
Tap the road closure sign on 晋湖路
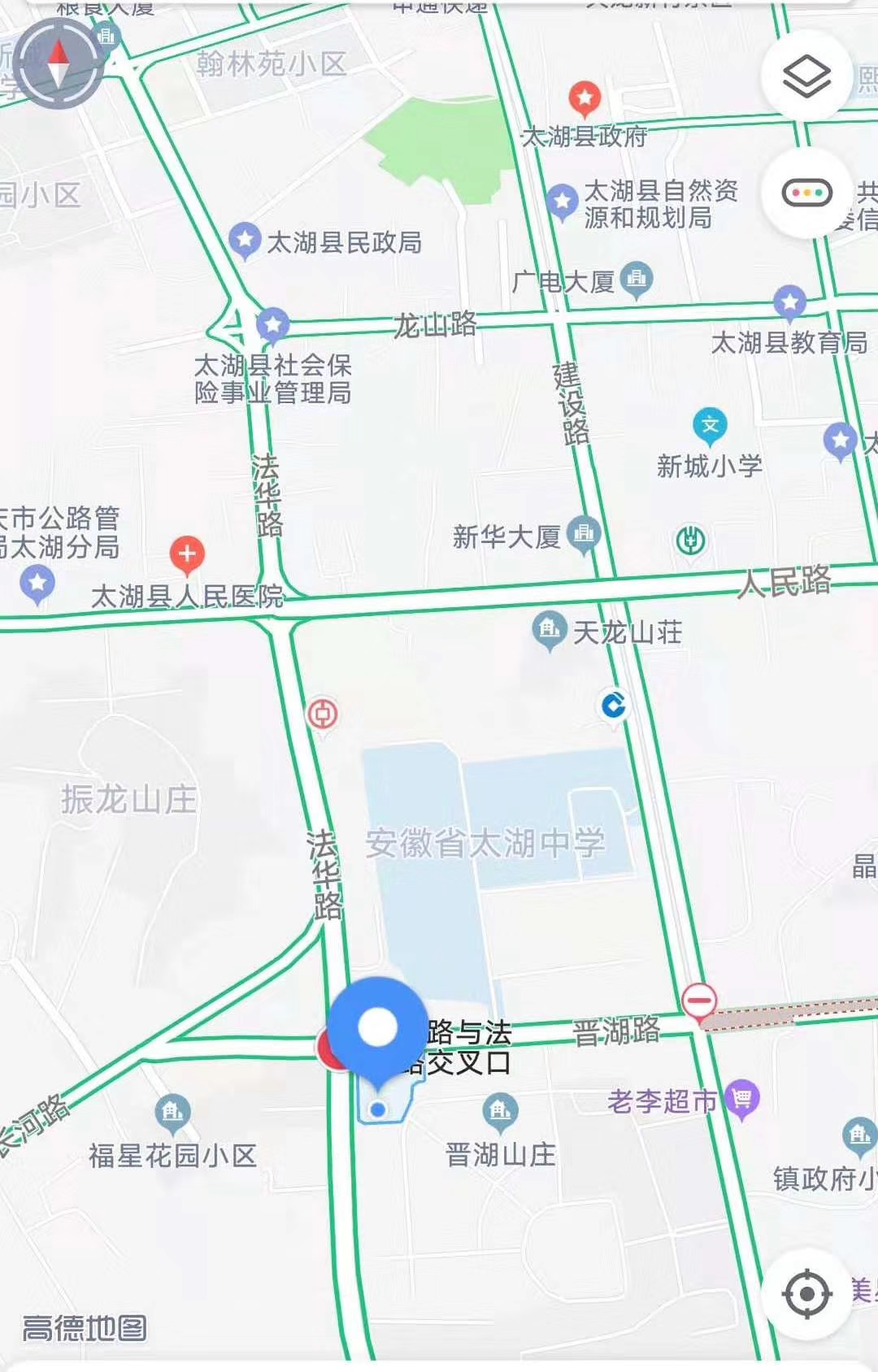(698, 1001)
